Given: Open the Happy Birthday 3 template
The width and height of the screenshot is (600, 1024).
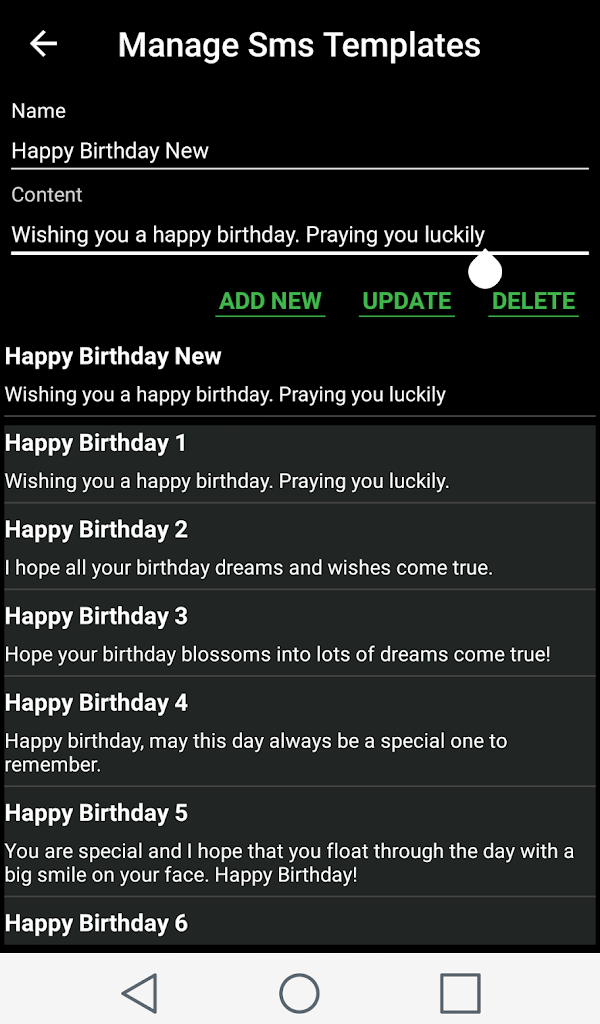Looking at the screenshot, I should click(x=299, y=635).
